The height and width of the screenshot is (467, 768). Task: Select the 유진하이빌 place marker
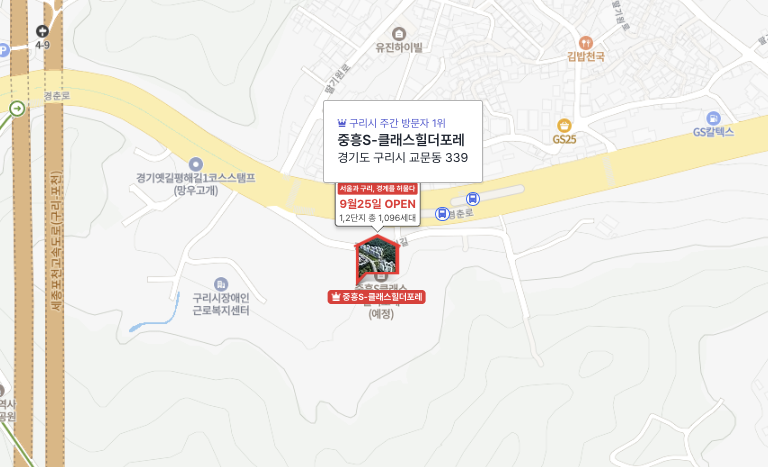[399, 33]
